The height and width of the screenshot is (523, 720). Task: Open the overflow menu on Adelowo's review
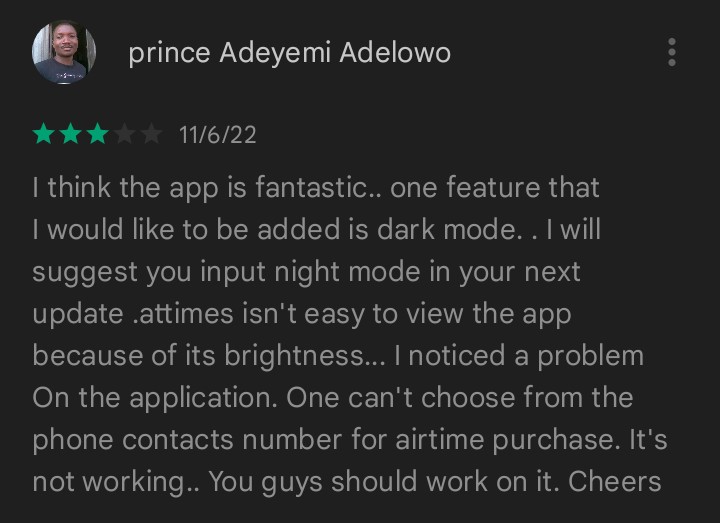point(672,53)
